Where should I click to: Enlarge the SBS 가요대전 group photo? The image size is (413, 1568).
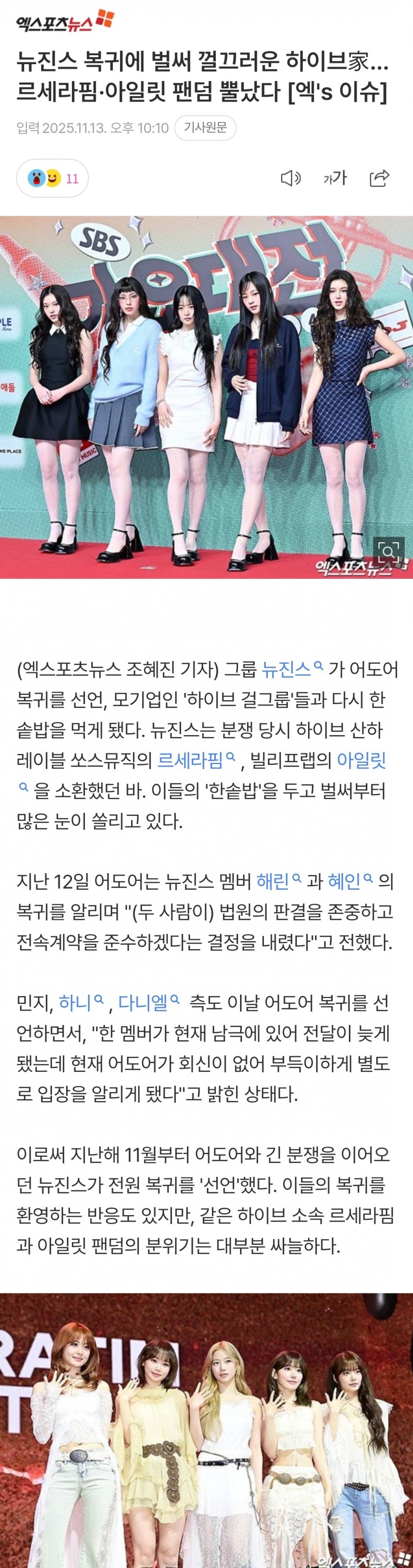(388, 552)
